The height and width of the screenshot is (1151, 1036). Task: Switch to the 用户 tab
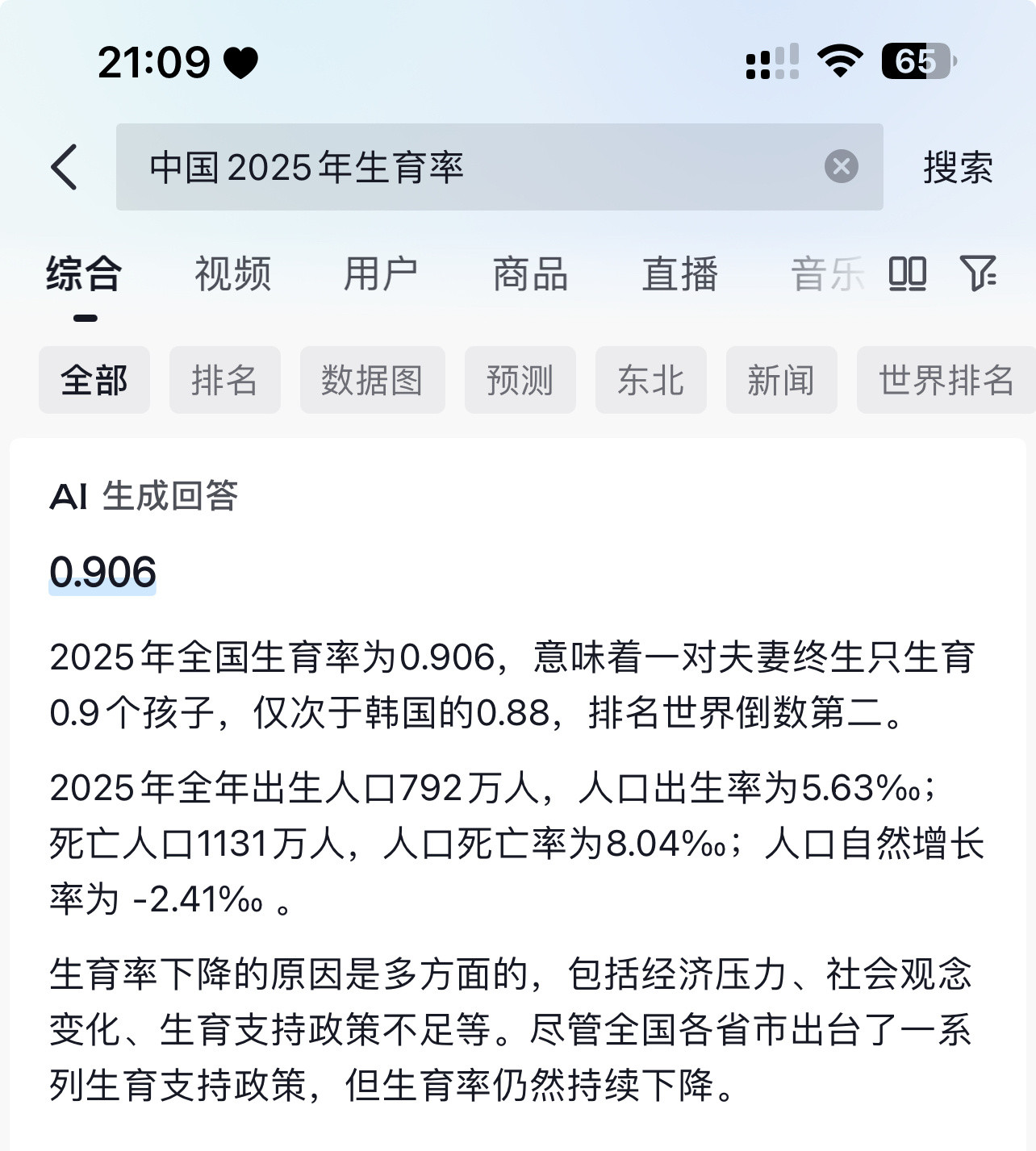(x=382, y=274)
